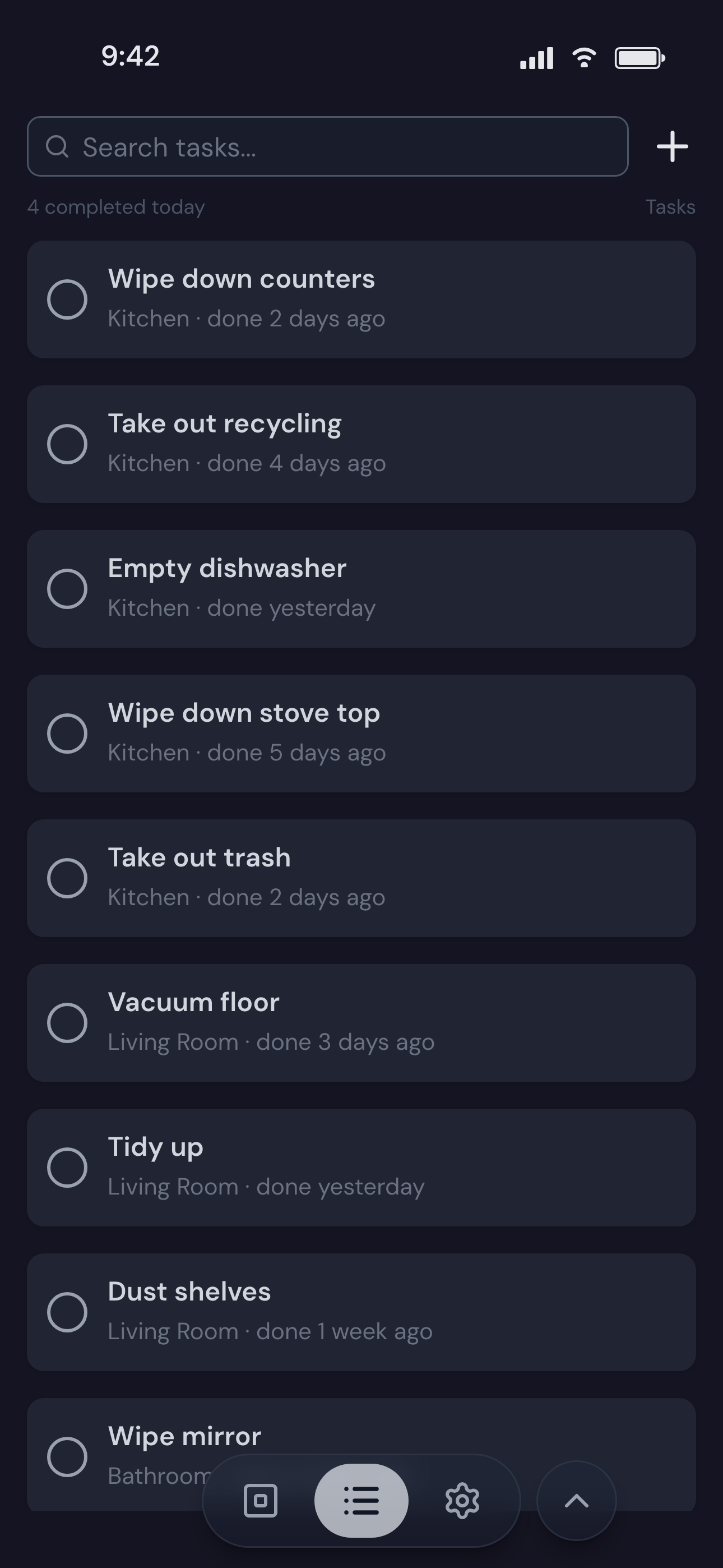Tap the search magnifier icon

[58, 146]
